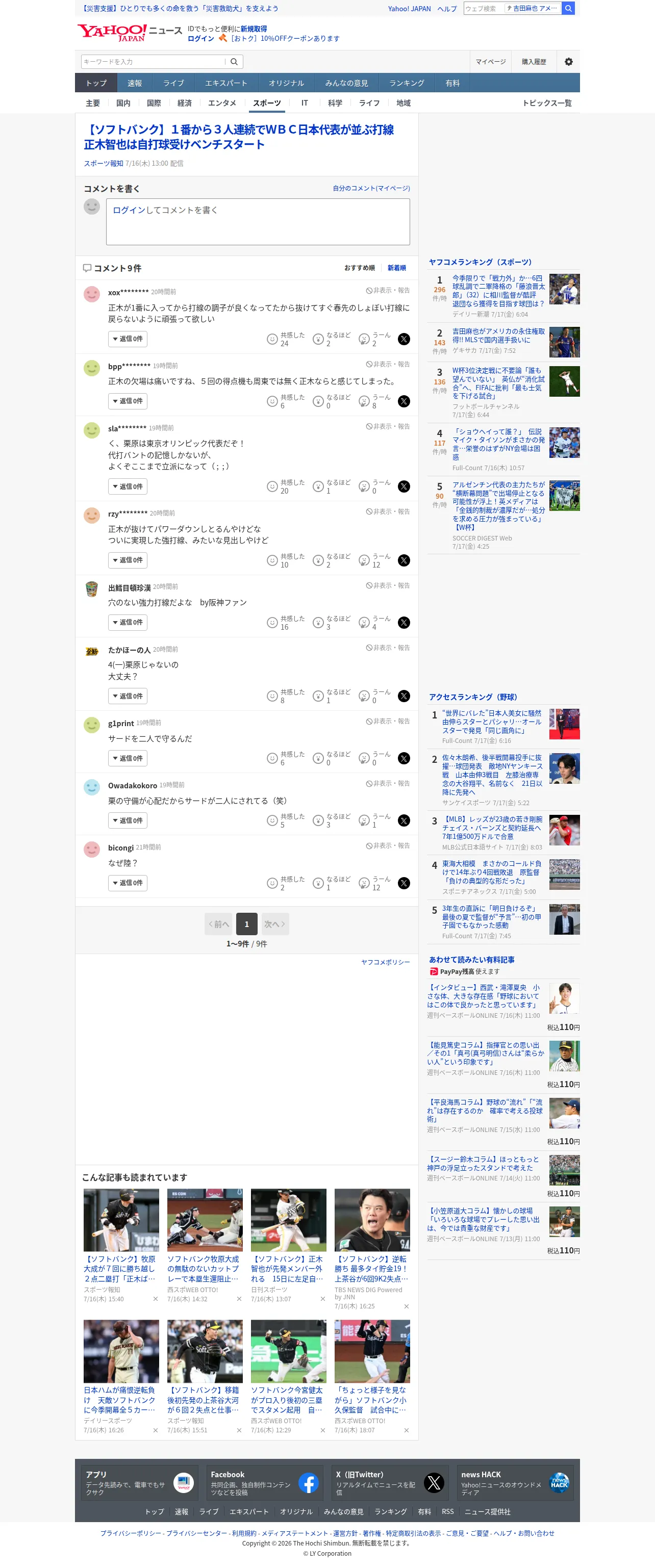Open トピックス一覧 link
This screenshot has height=1568, width=655.
point(547,103)
